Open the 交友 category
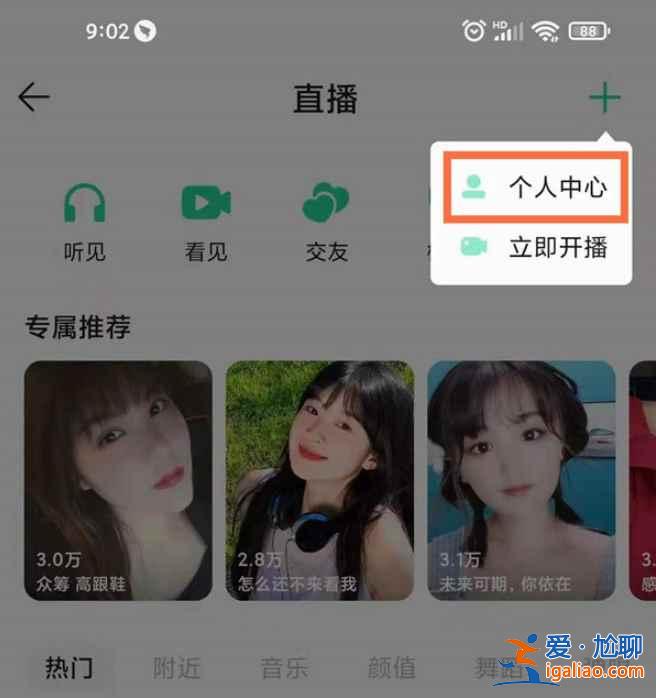This screenshot has width=656, height=698. point(326,223)
